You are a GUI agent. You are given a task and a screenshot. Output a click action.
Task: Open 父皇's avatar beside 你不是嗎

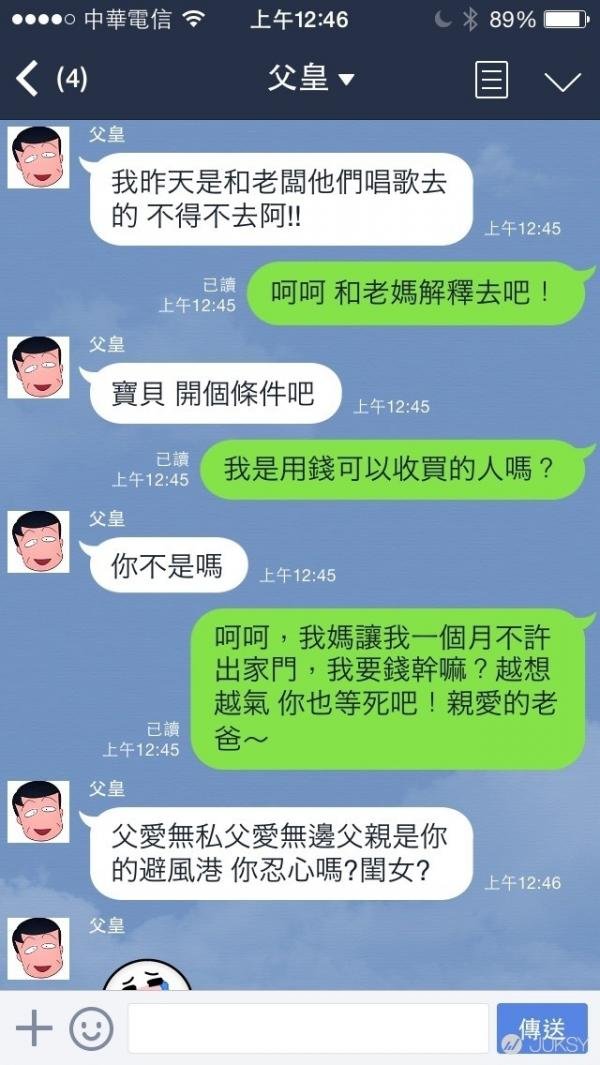point(38,541)
